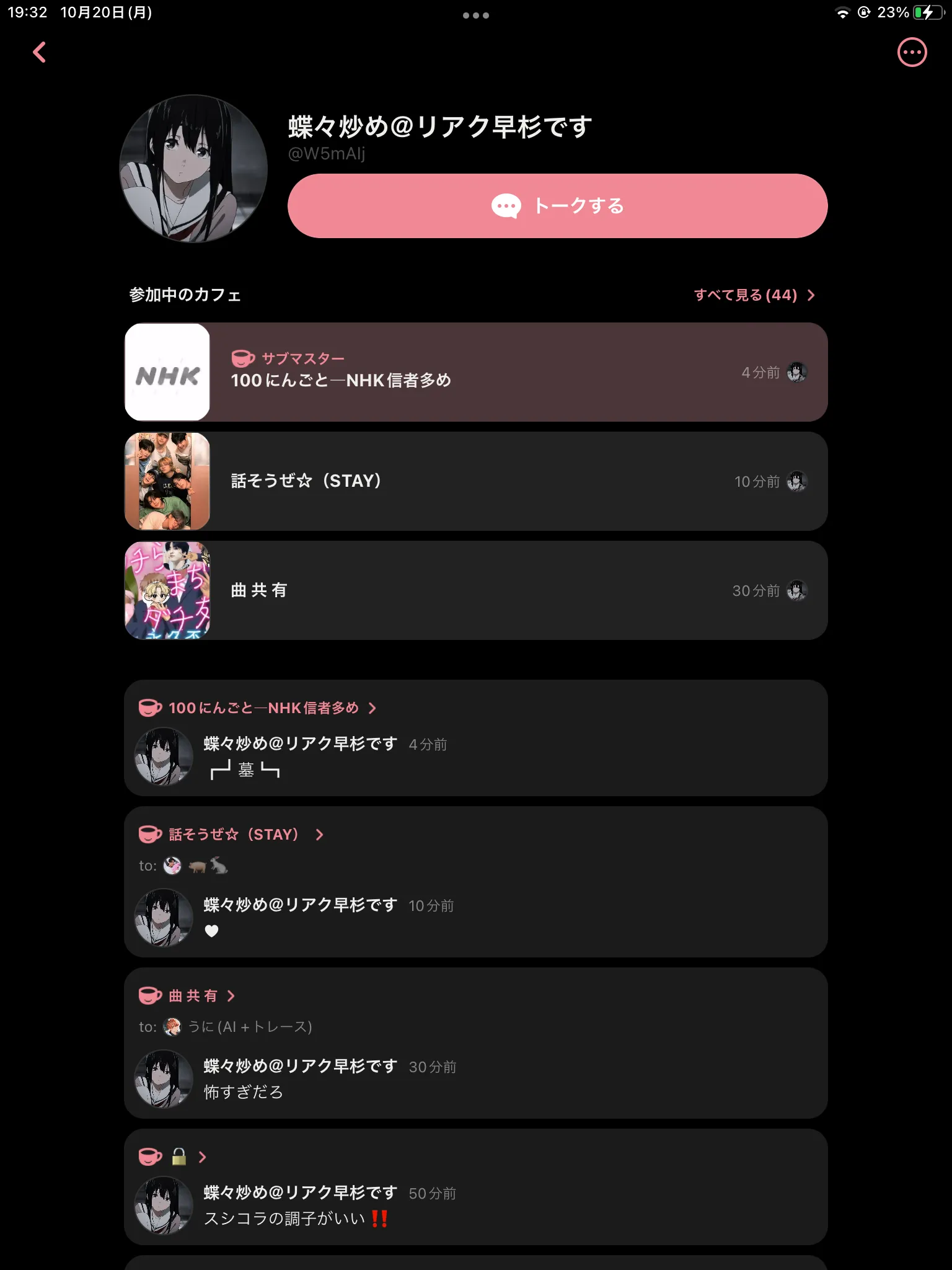Open the locked cafe link with padlock
Image resolution: width=952 pixels, height=1270 pixels.
click(173, 1157)
